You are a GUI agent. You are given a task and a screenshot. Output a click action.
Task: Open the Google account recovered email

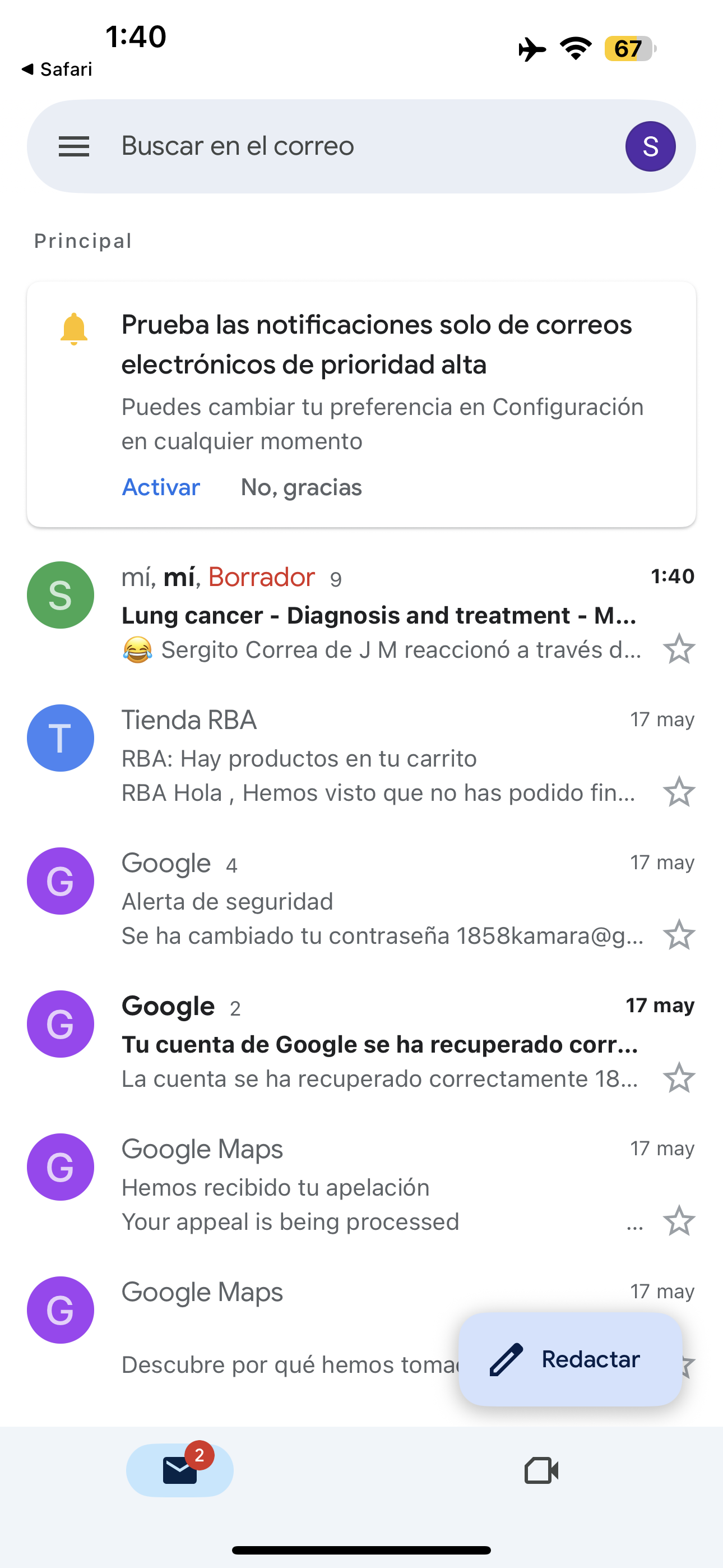361,1042
